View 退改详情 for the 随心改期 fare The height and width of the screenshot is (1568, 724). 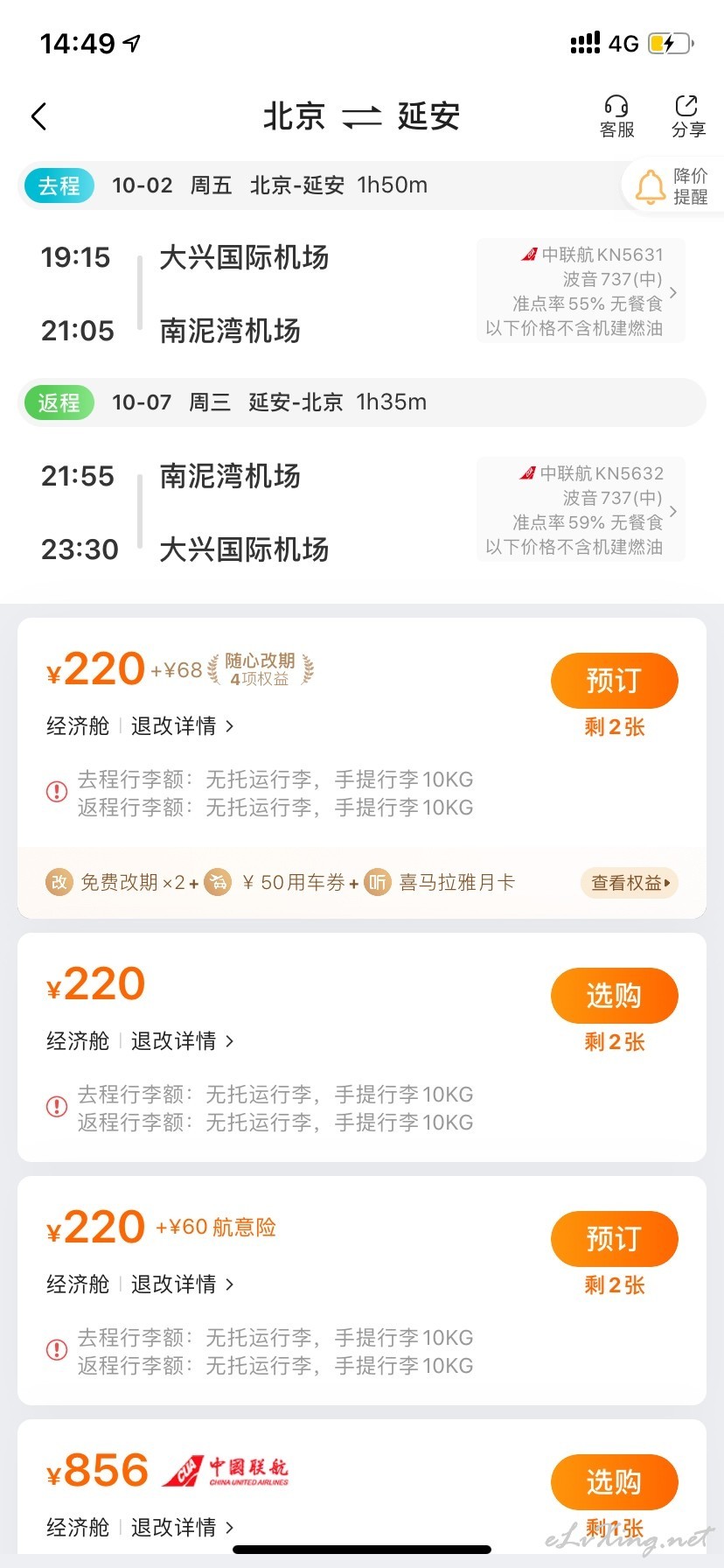click(182, 726)
